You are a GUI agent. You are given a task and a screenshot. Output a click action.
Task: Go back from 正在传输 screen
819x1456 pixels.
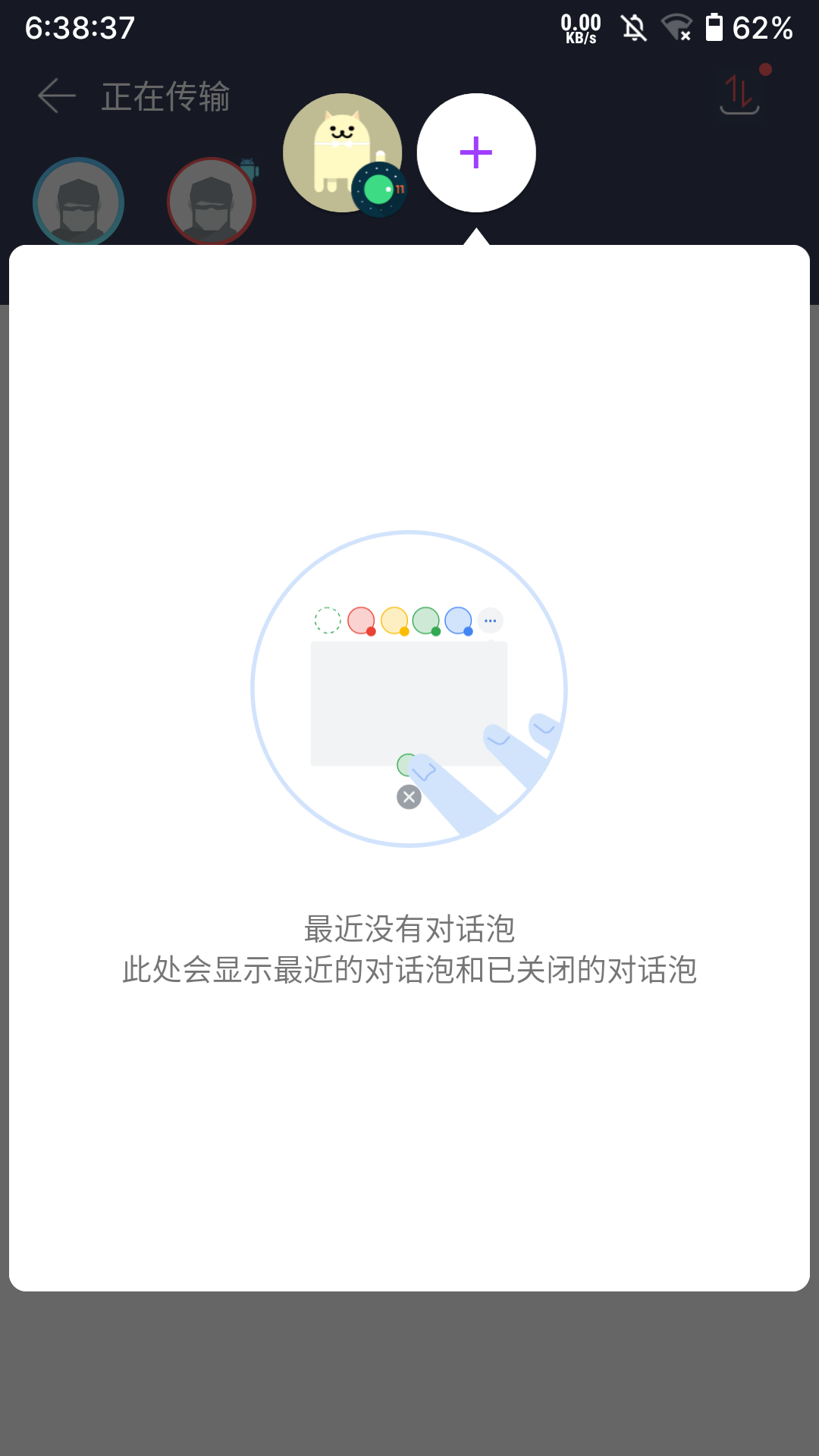point(57,96)
